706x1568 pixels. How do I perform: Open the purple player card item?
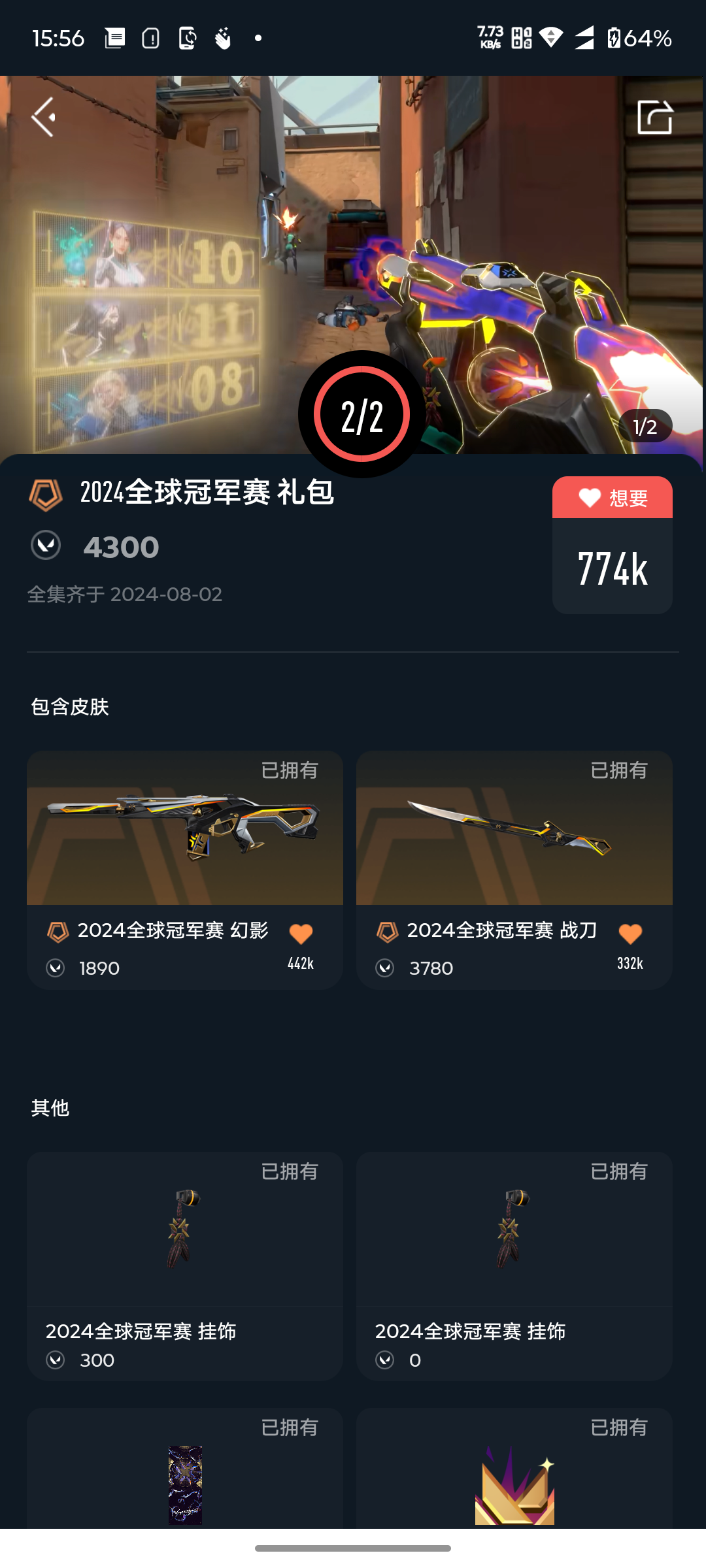pos(185,1468)
